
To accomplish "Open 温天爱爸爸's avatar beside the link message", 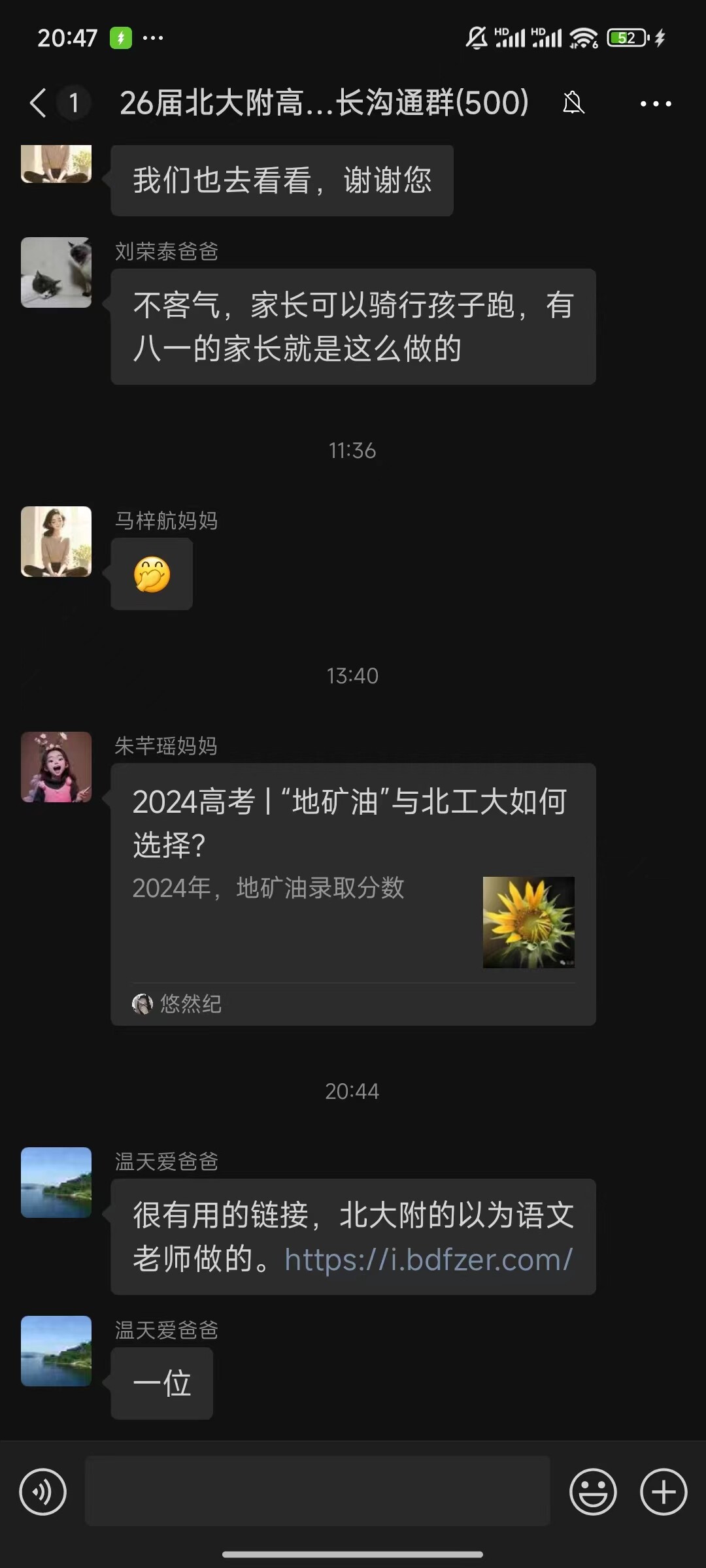I will [x=56, y=1183].
